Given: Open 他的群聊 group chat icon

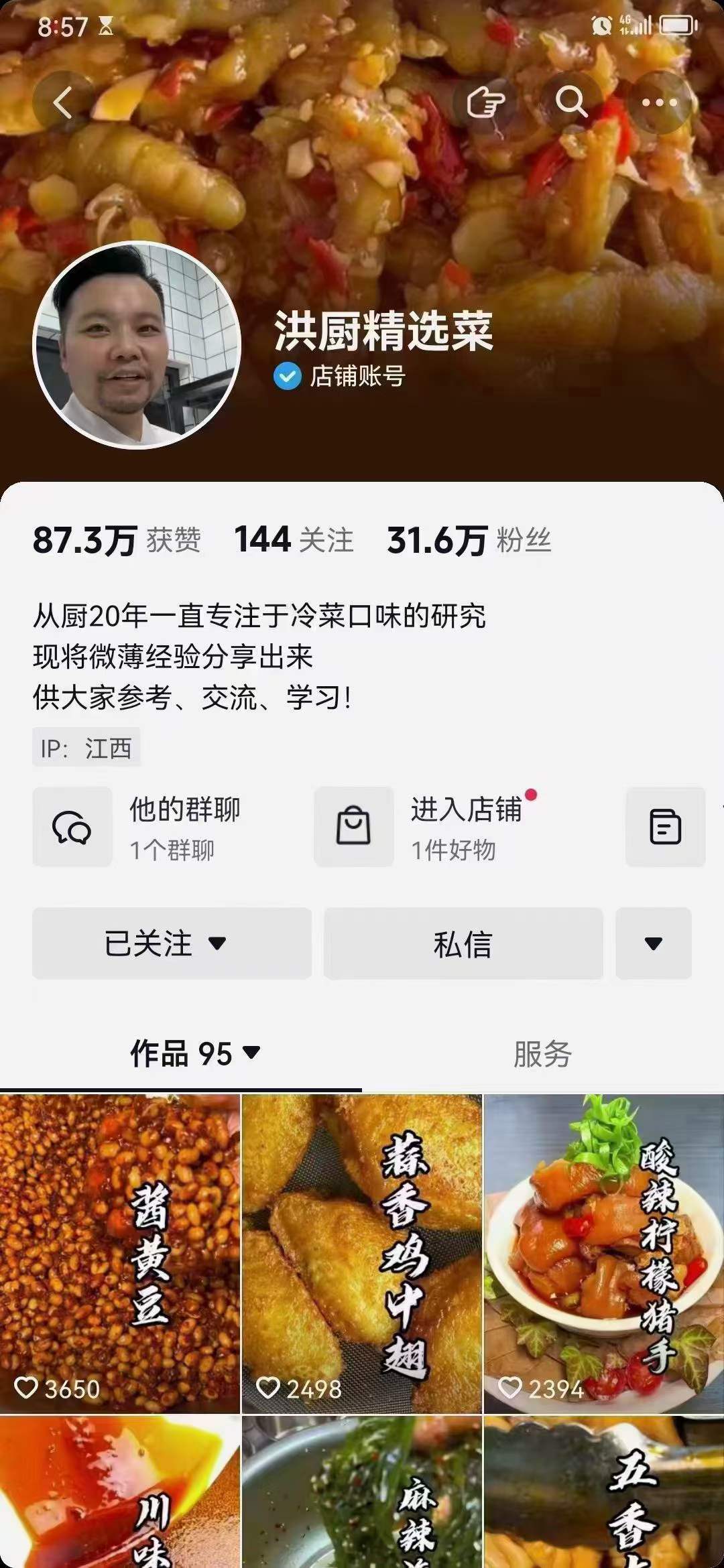Looking at the screenshot, I should [x=72, y=826].
